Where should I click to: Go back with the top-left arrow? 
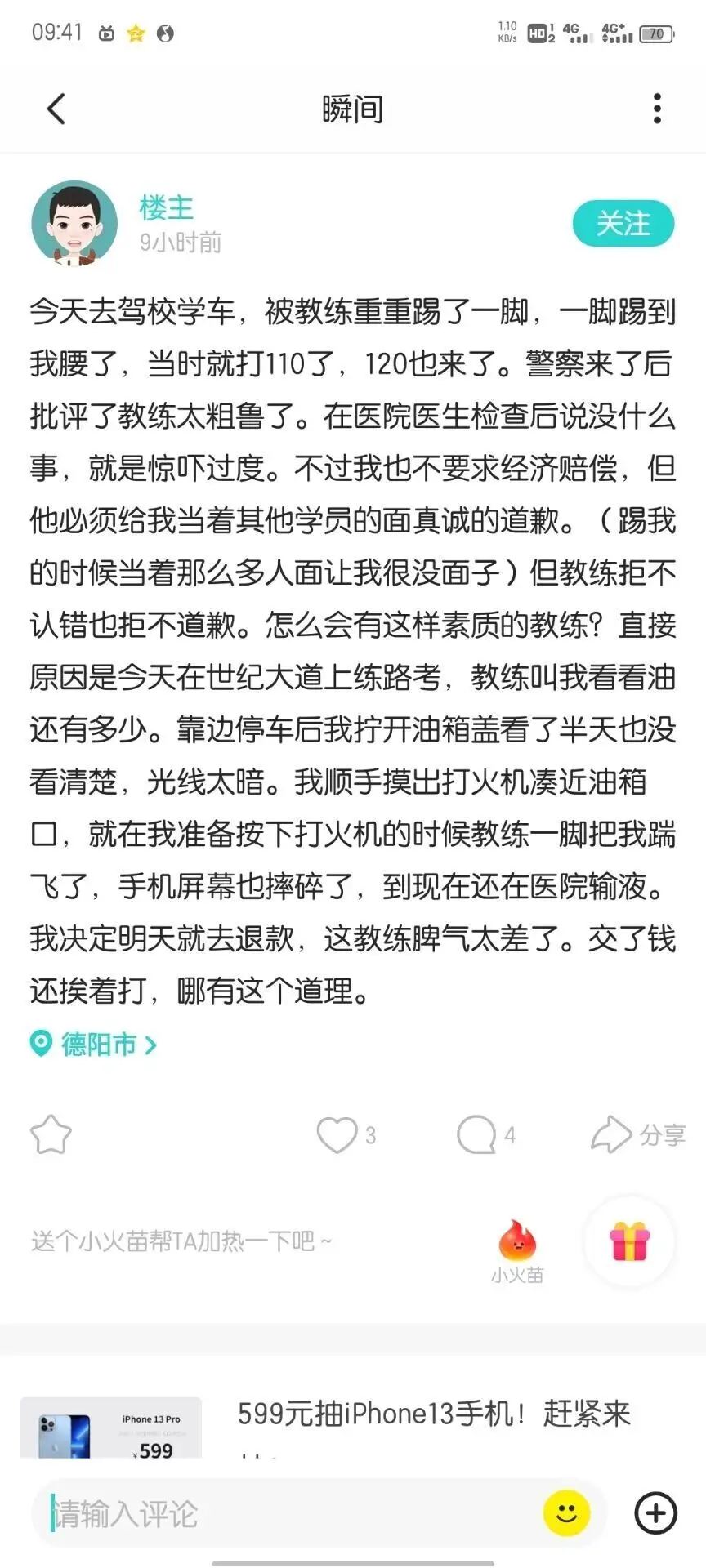pos(56,109)
